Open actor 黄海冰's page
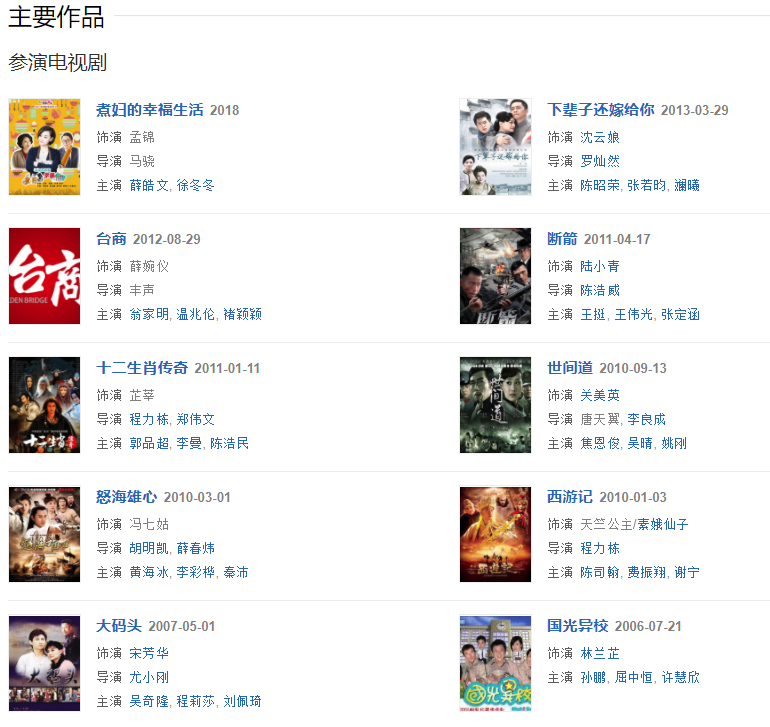The height and width of the screenshot is (727, 770). click(149, 572)
